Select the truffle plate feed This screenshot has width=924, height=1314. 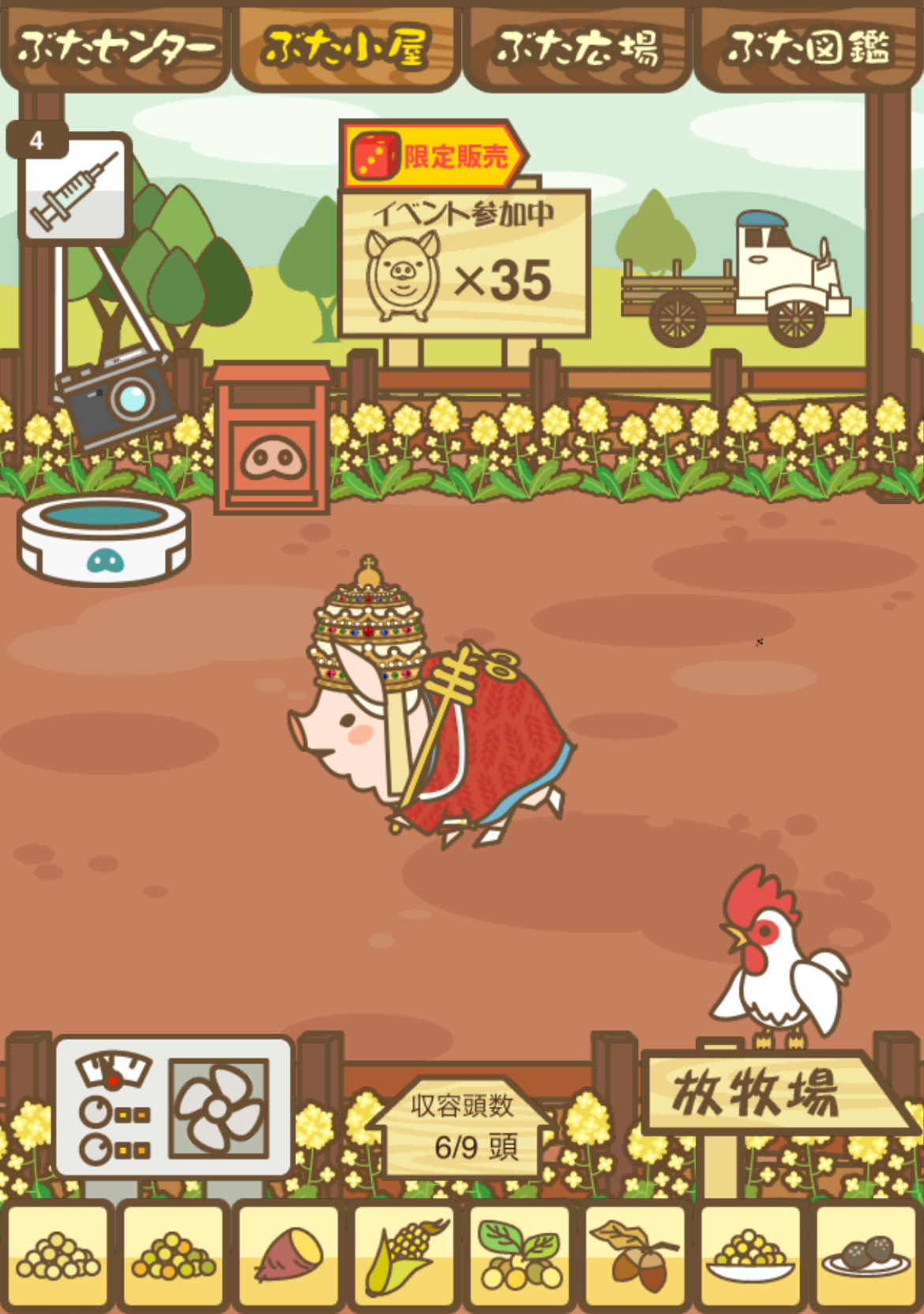tap(866, 1256)
